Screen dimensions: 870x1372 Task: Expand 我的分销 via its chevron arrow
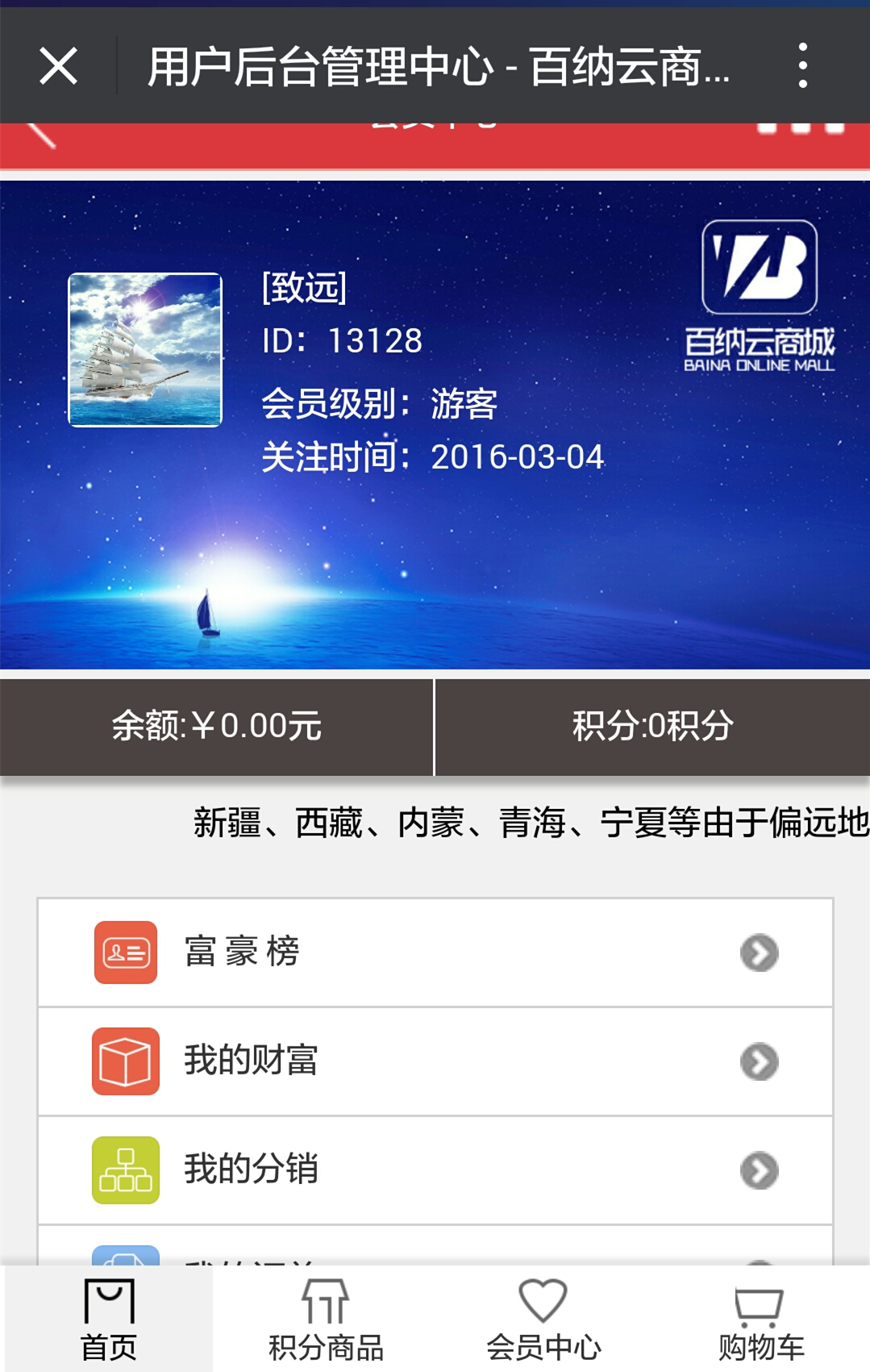click(756, 1171)
